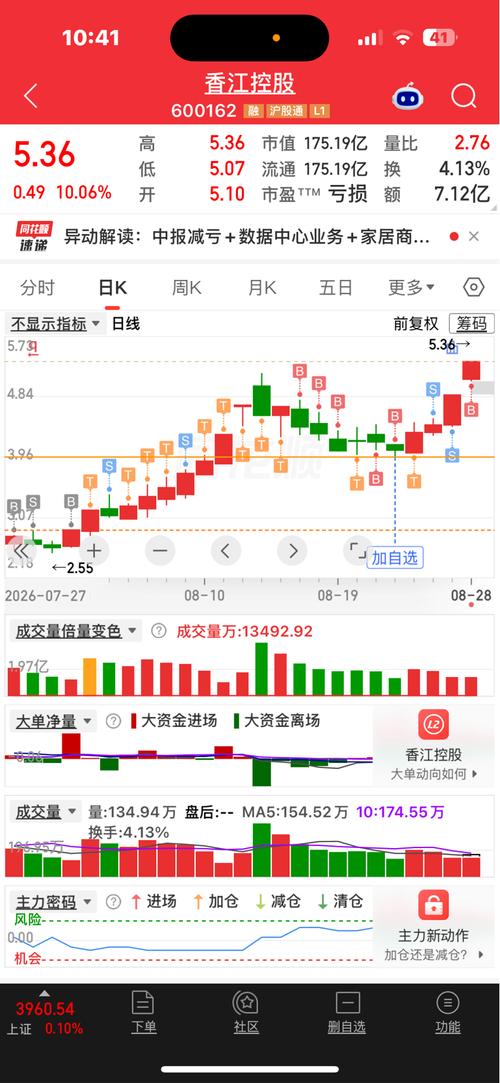
Task: Switch to the 五日 tab
Action: tap(336, 287)
